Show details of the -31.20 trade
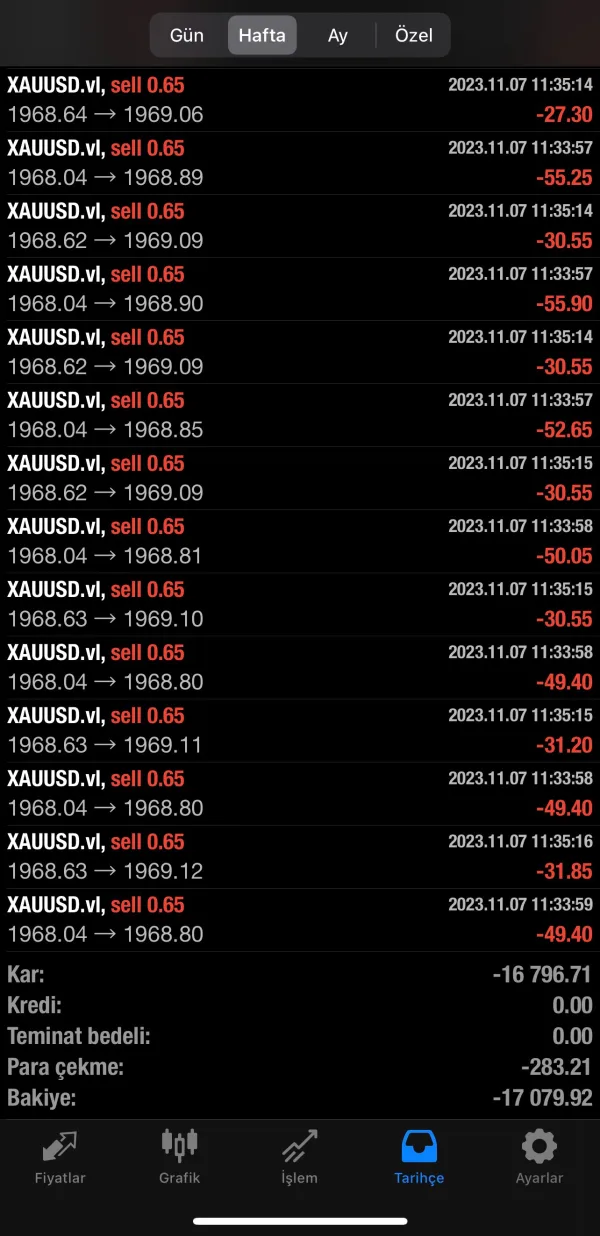Viewport: 600px width, 1236px height. point(300,730)
